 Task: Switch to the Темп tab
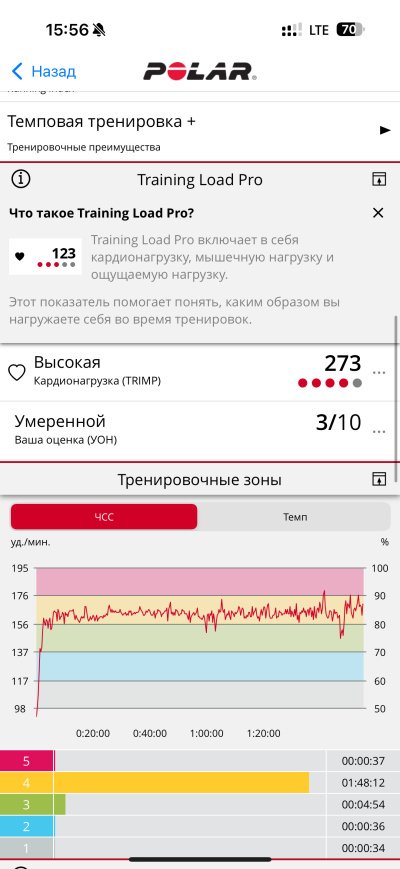[295, 517]
